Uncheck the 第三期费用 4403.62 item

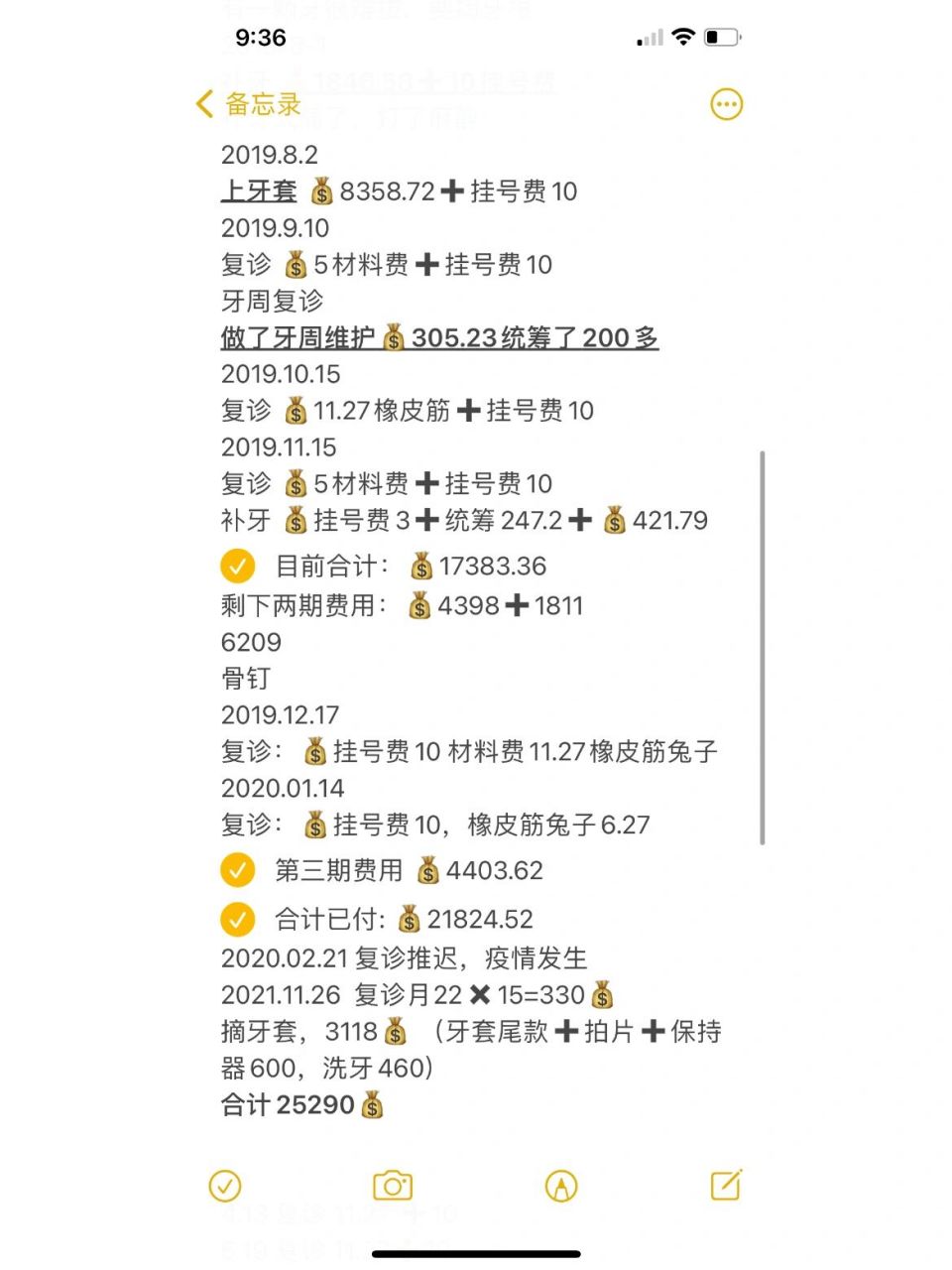coord(236,870)
